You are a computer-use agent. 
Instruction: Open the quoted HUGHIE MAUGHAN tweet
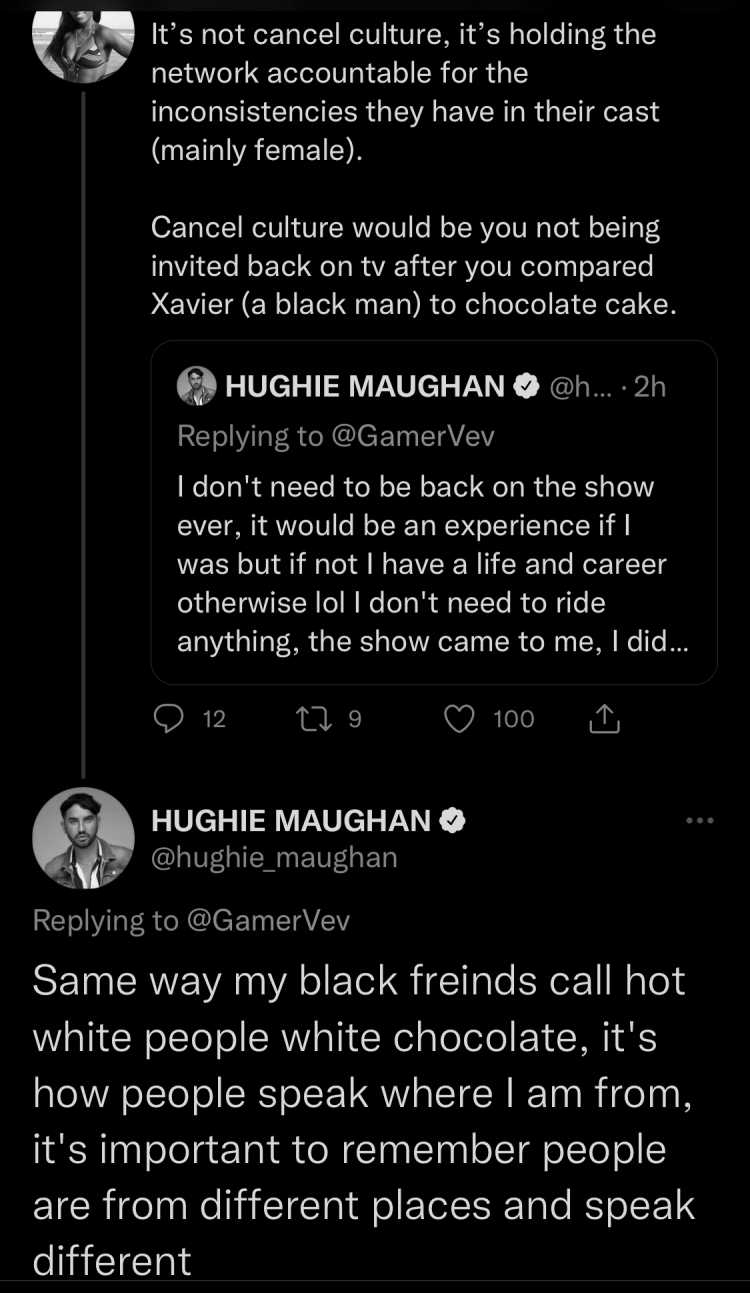tap(433, 511)
